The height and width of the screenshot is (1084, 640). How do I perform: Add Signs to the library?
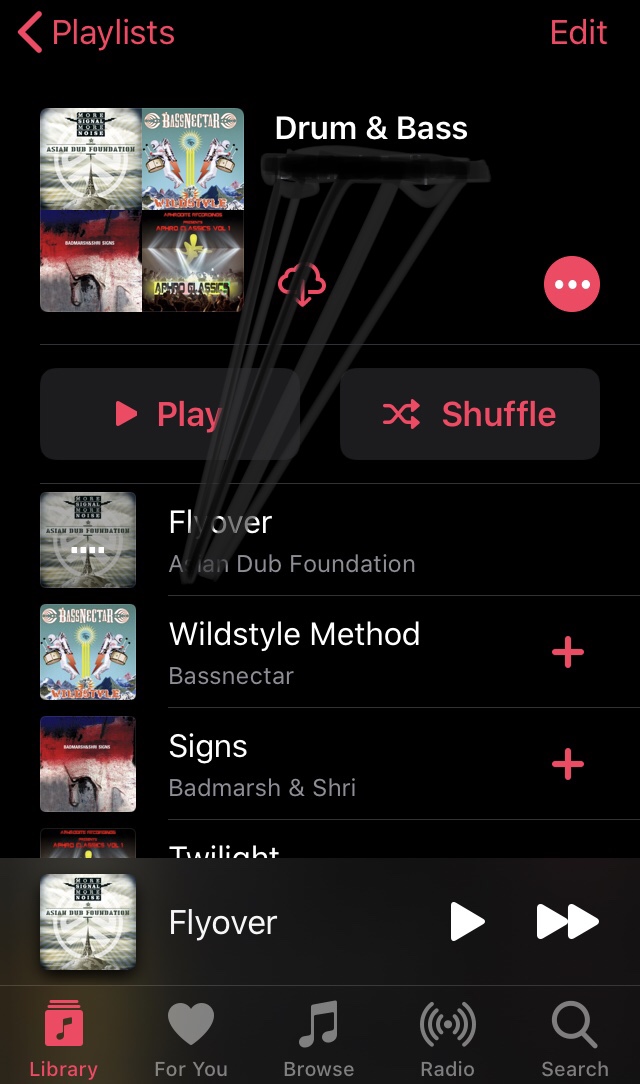pos(568,765)
